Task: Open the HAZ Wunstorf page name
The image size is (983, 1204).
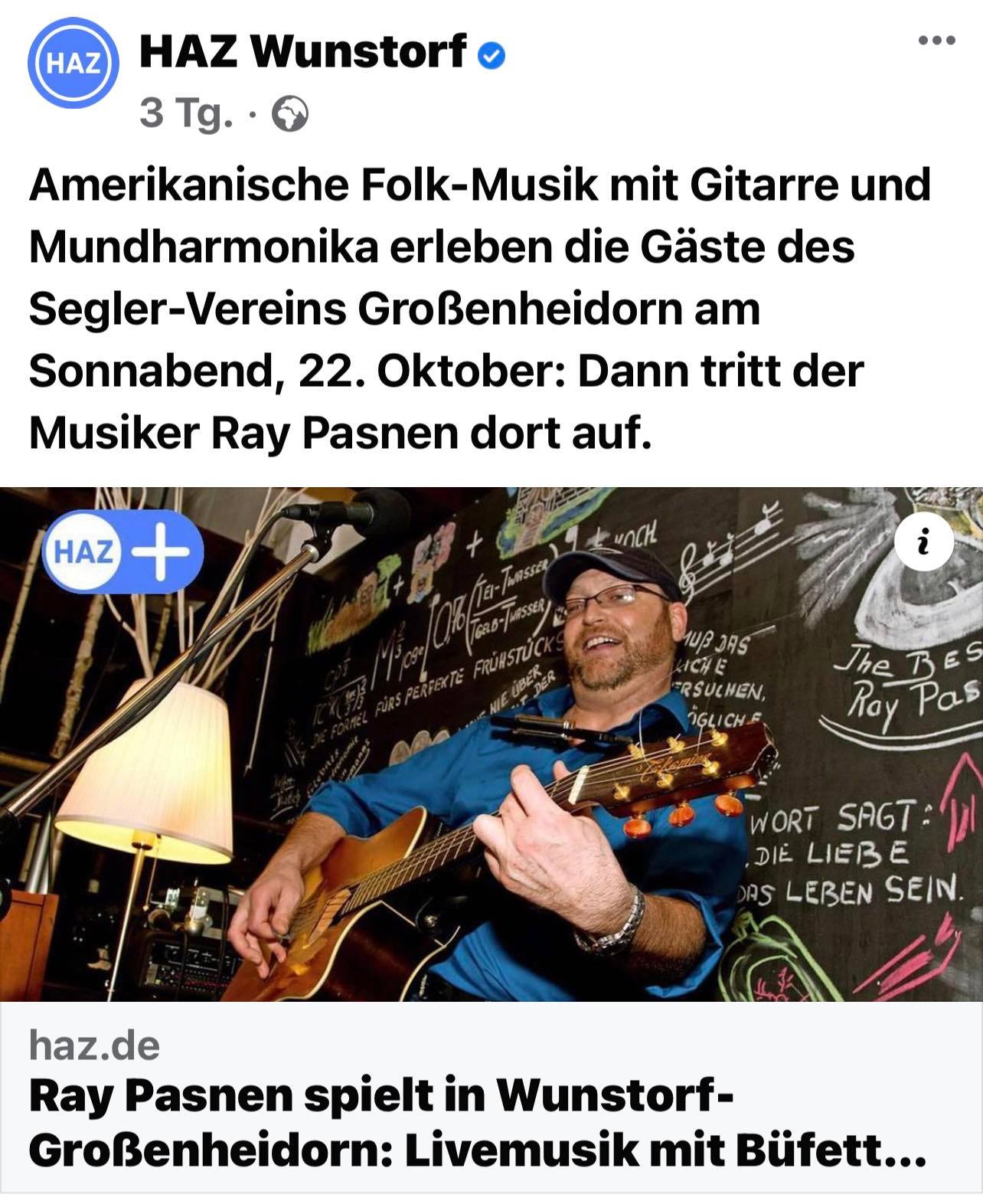Action: coord(303,53)
